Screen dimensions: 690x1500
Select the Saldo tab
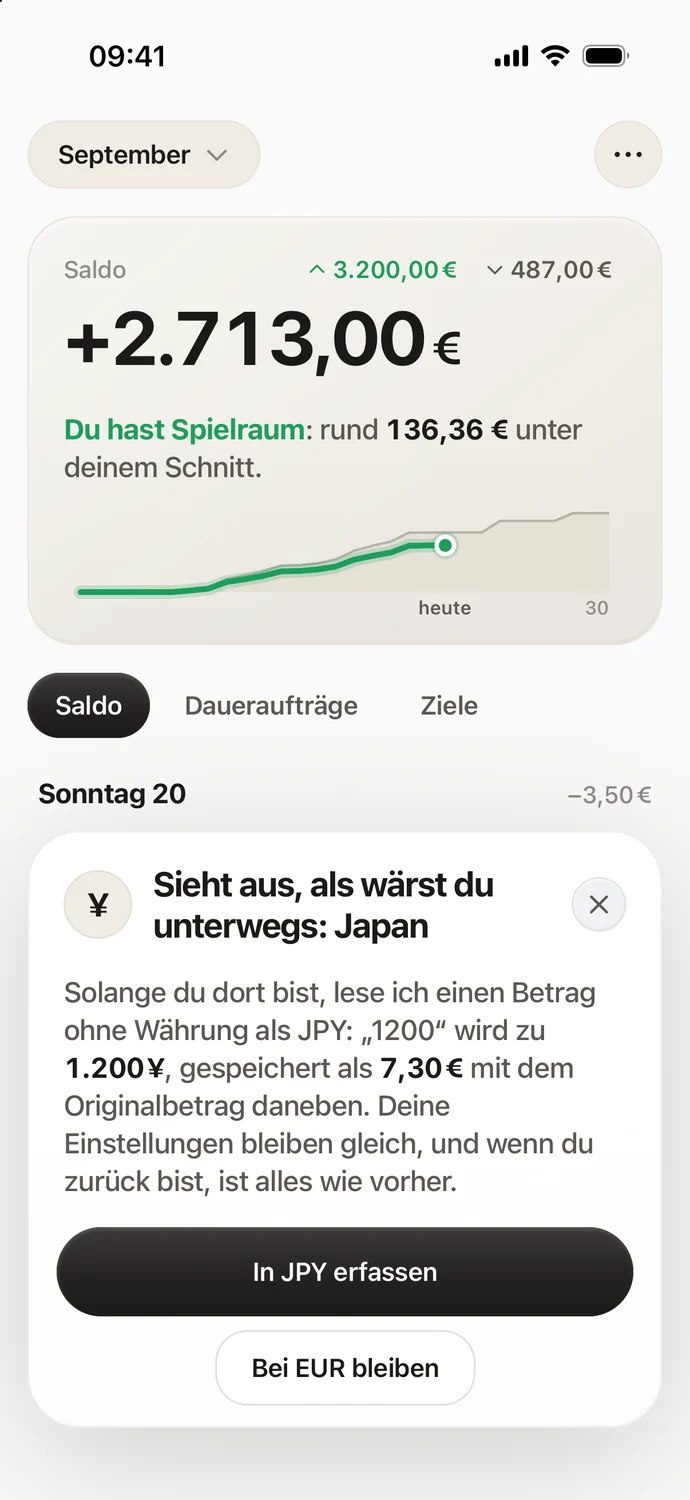point(89,706)
